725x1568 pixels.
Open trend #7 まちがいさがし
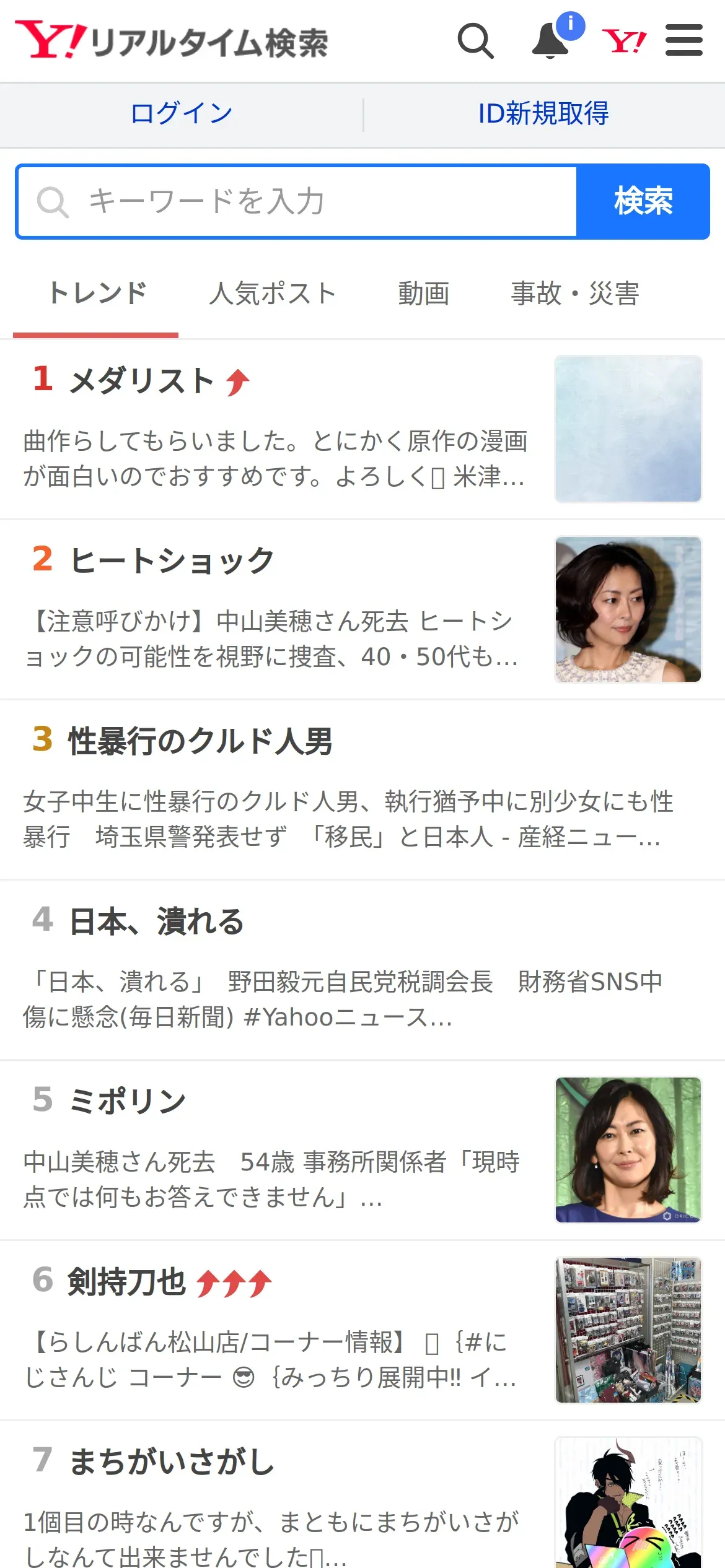pos(172,1462)
